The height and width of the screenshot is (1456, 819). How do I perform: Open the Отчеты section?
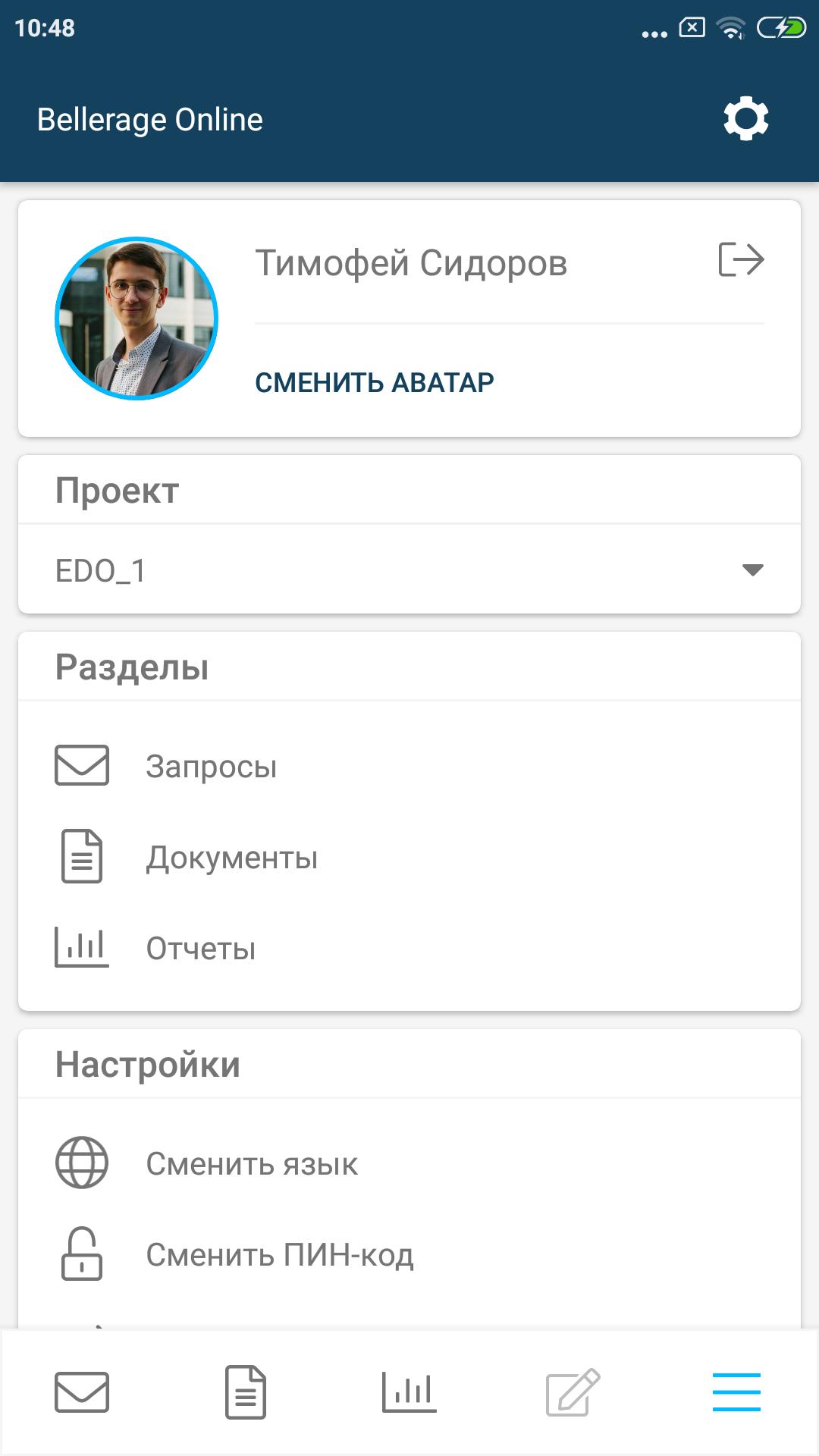[409, 948]
